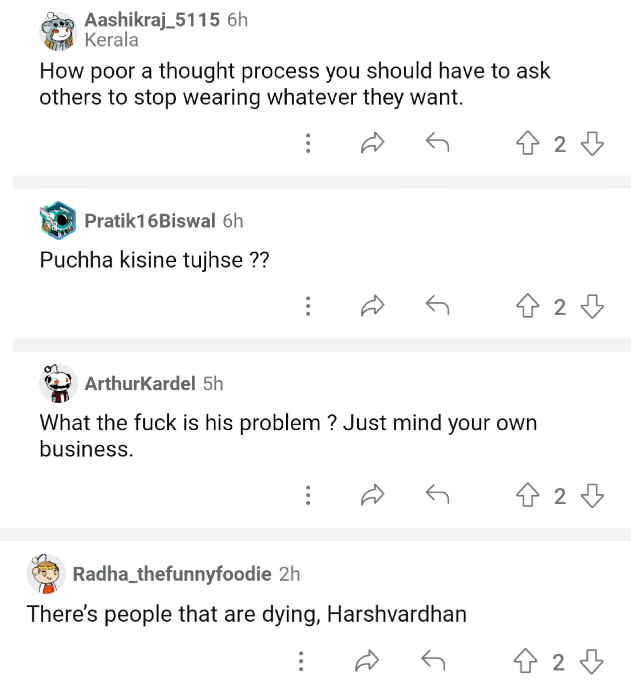
Task: Open overflow menu on Pratik16Biswal's comment
Action: tap(308, 307)
